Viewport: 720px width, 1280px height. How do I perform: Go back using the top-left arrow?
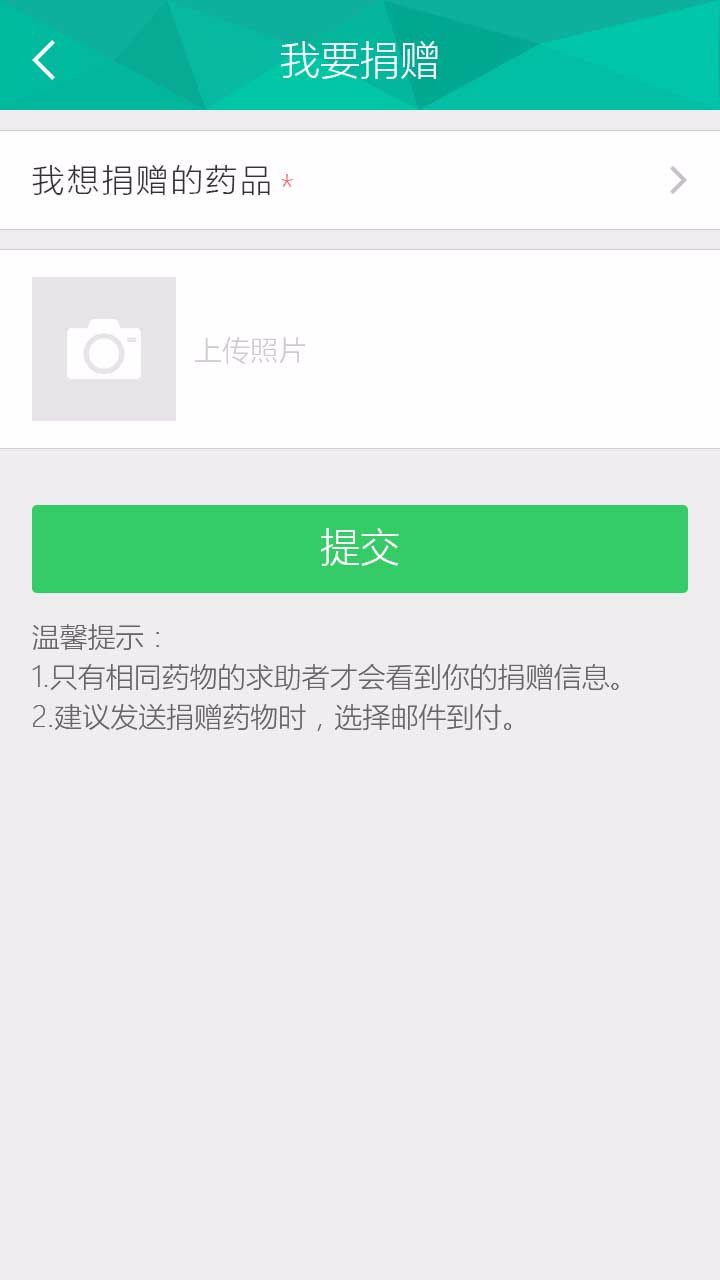44,60
